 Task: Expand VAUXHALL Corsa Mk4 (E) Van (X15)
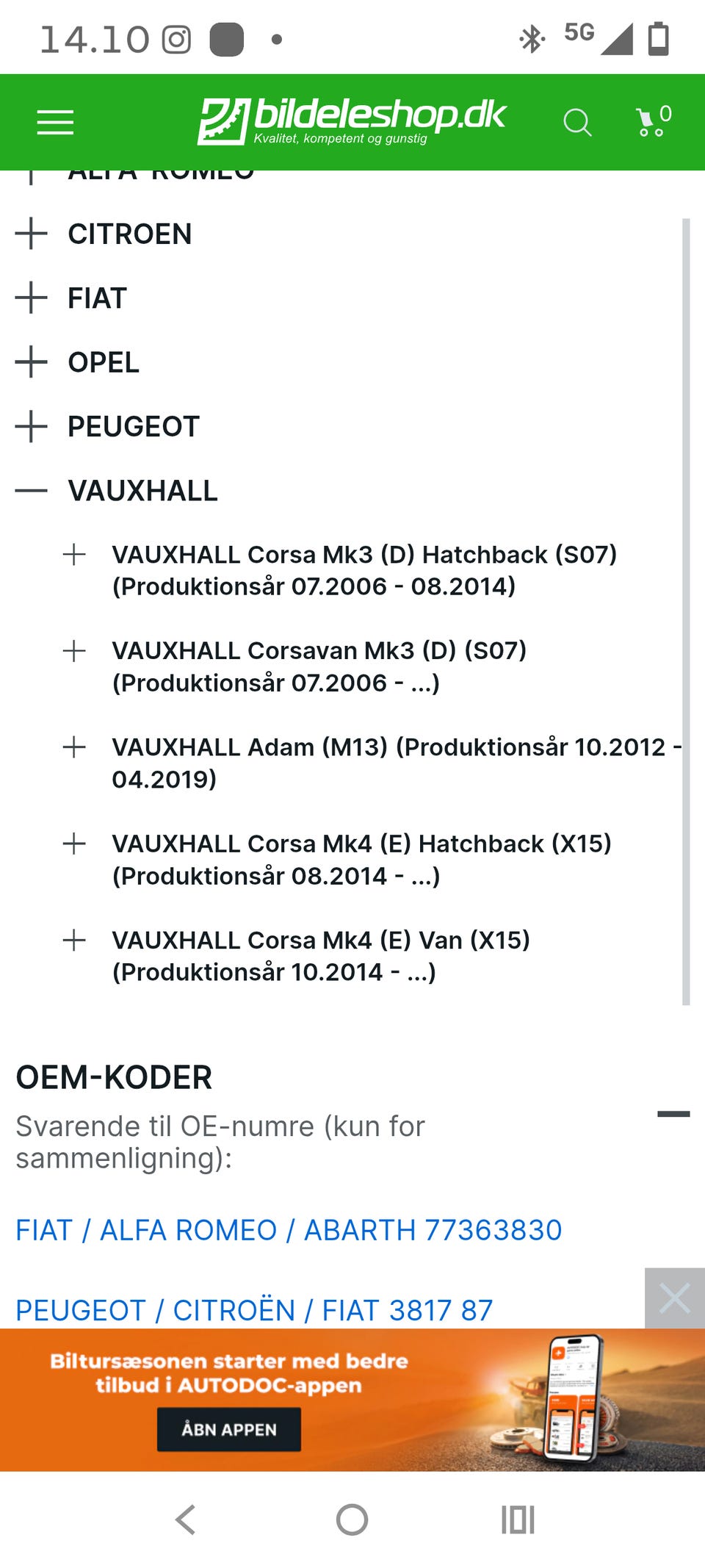74,940
